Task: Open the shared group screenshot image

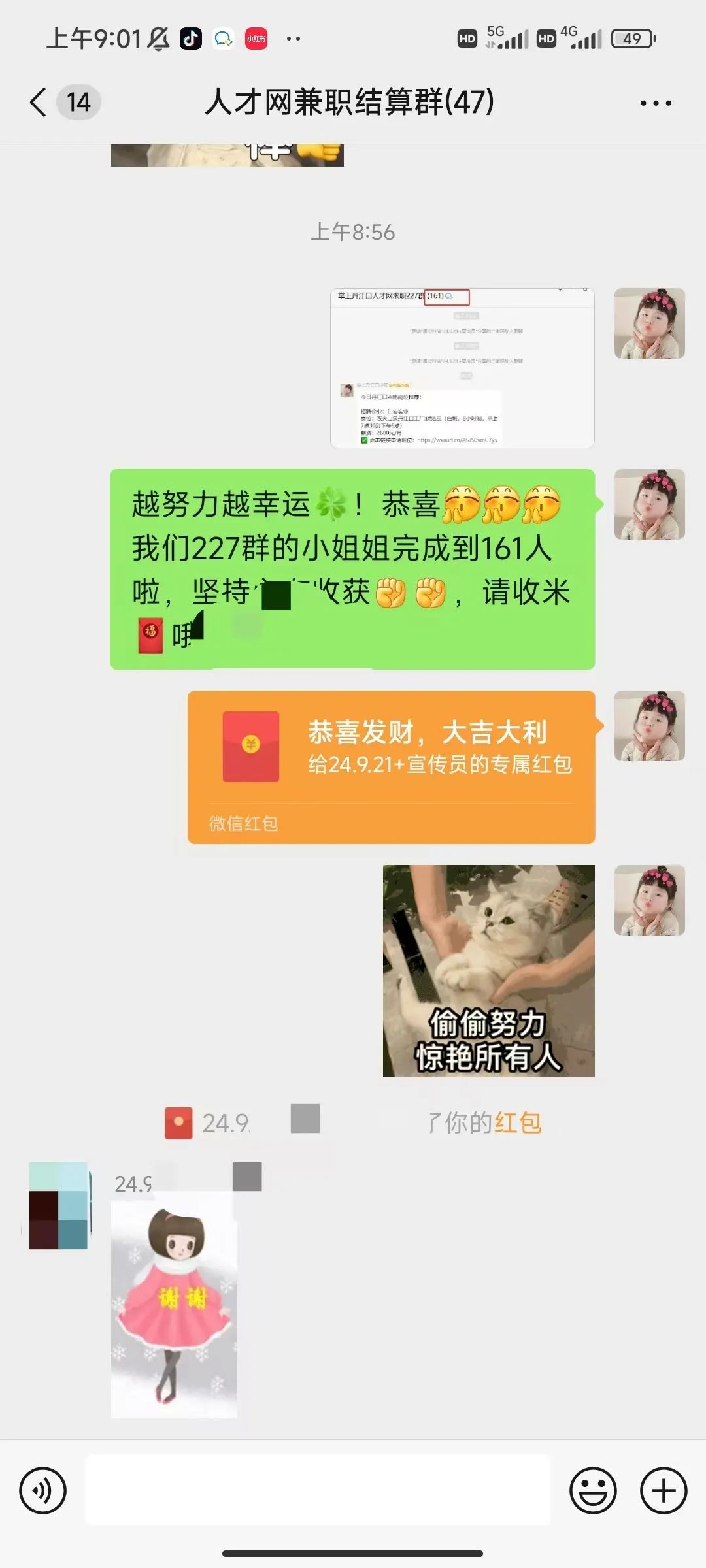Action: pos(462,368)
